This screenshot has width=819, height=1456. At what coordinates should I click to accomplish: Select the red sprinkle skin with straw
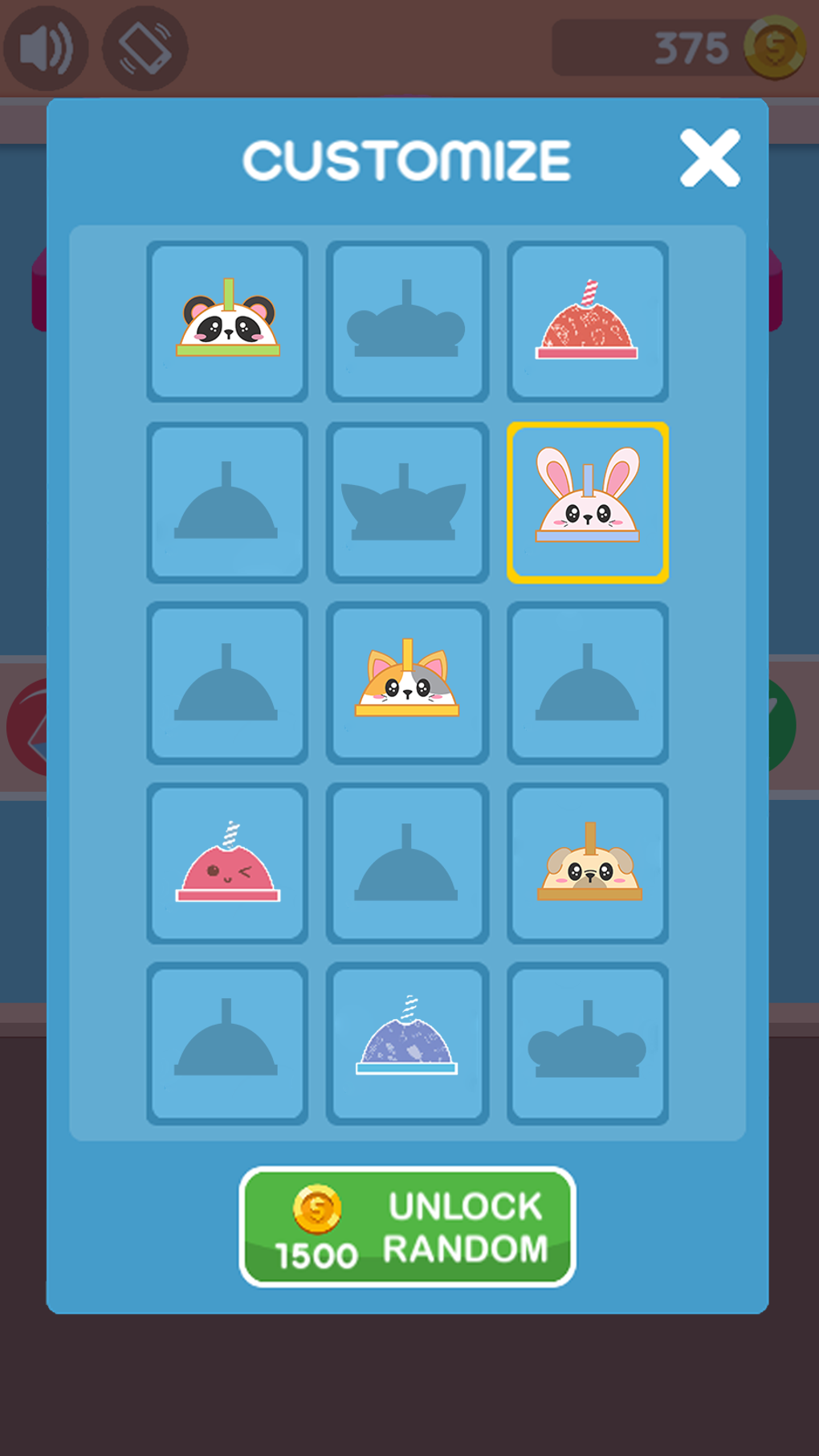point(589,321)
